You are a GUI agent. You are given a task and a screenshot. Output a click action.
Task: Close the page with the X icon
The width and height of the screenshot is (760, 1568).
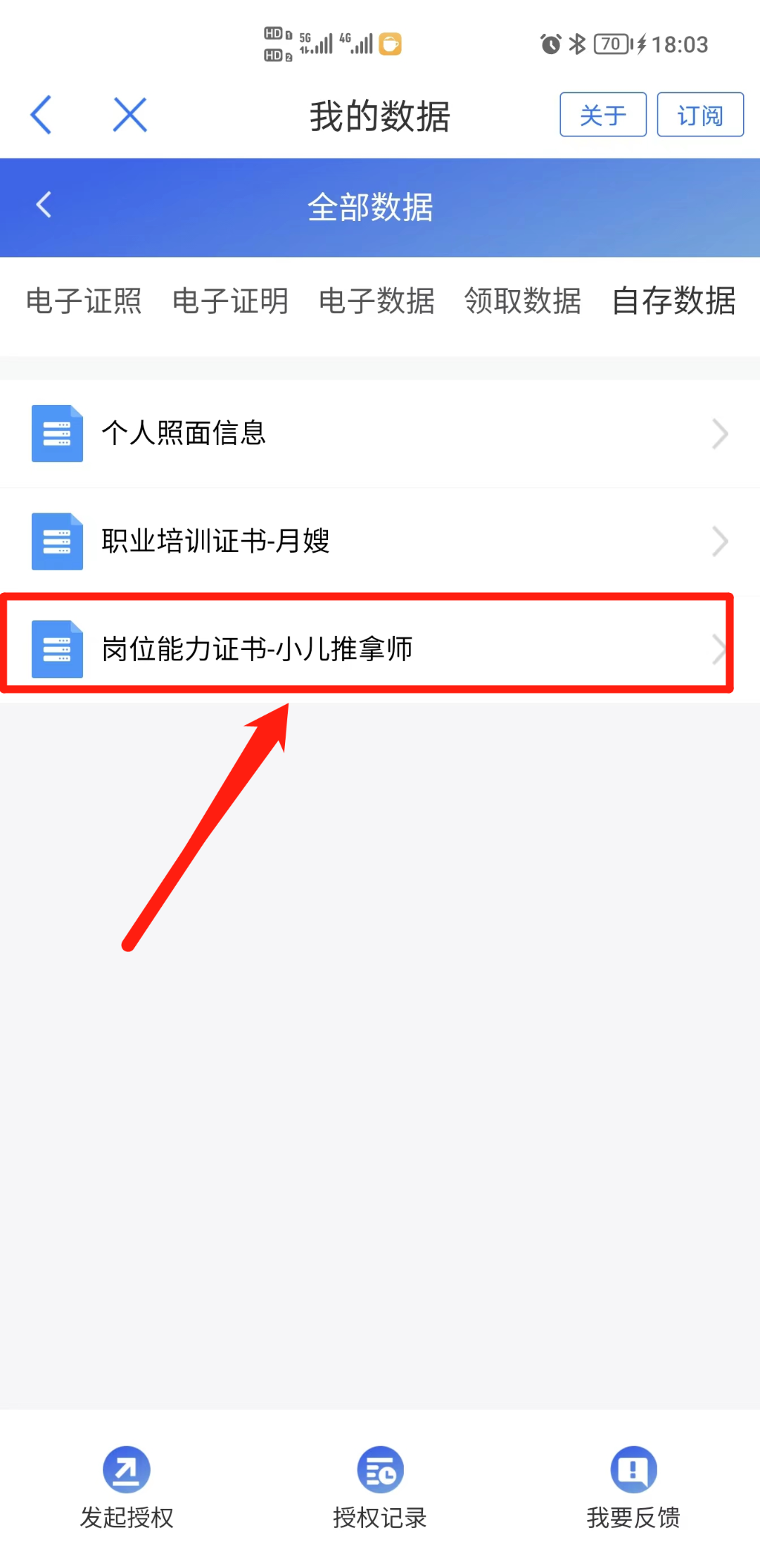coord(130,115)
